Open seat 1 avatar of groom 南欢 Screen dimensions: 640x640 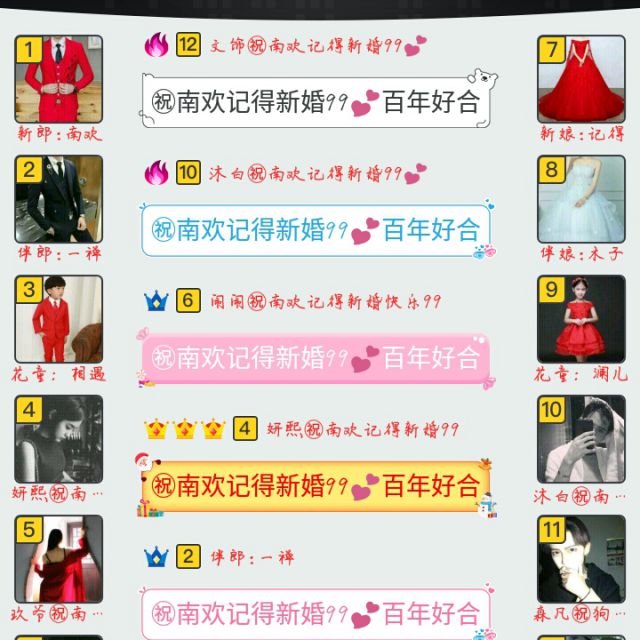59,79
